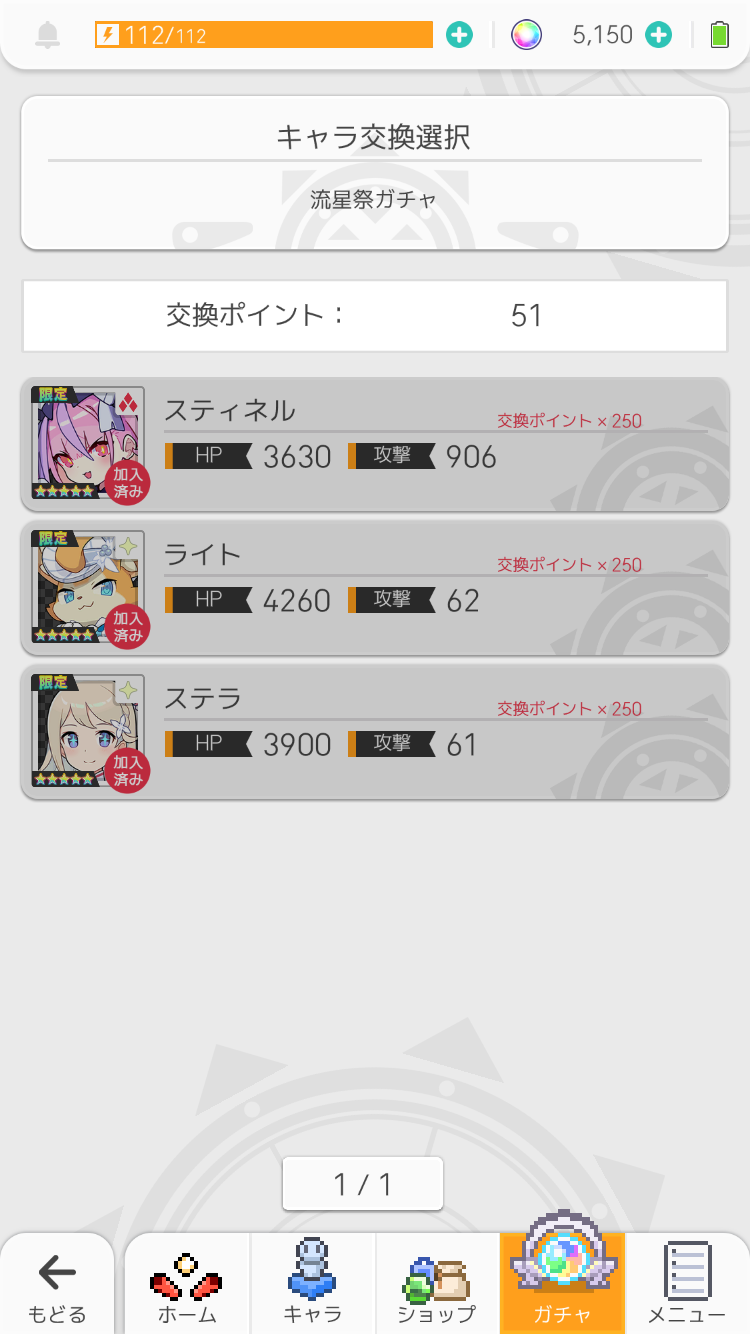Go to the ショップ tab
Screen dimensions: 750x1334
point(437,1285)
